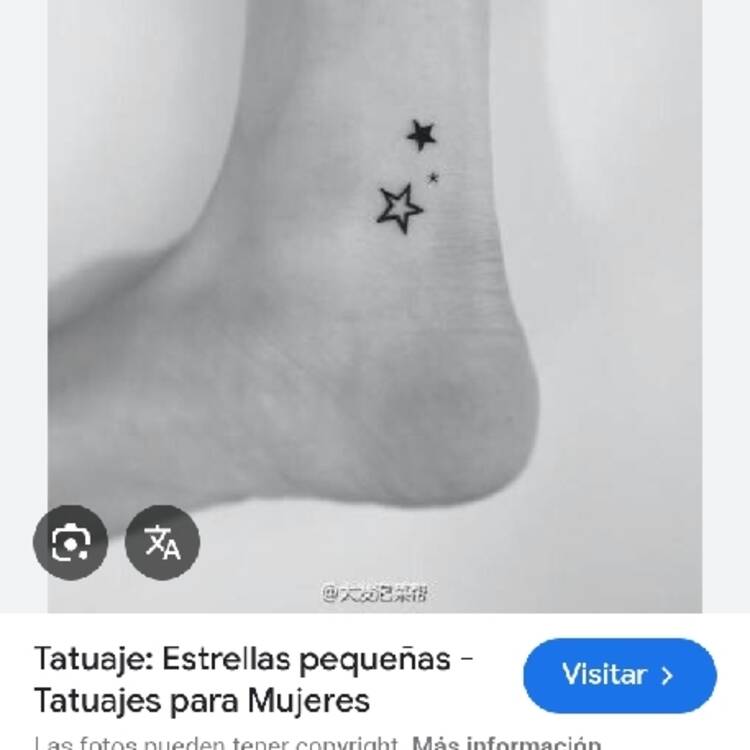
Task: Open Google Lens search on the image
Action: [70, 543]
